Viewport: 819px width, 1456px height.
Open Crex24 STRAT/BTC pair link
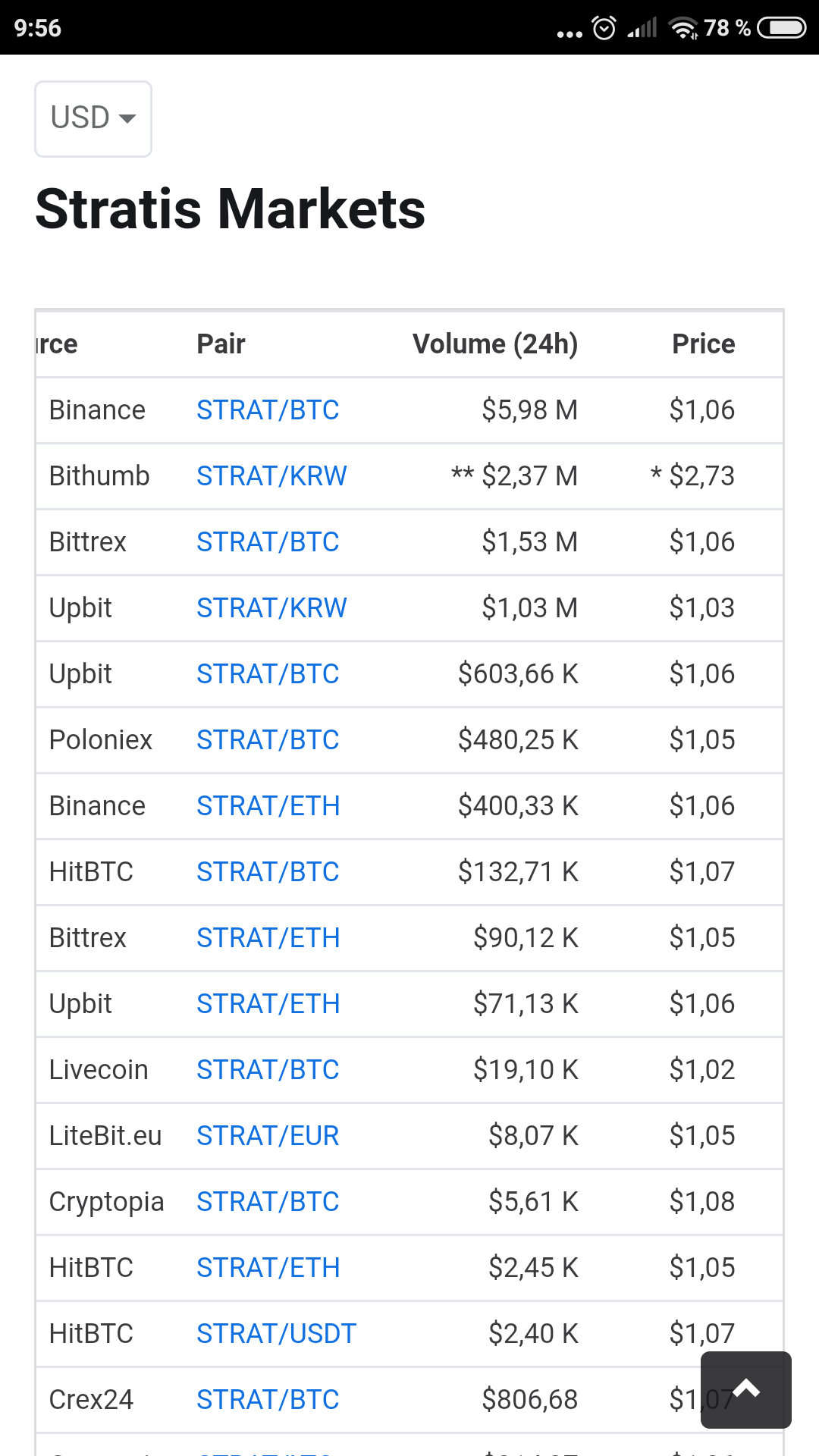coord(268,1400)
